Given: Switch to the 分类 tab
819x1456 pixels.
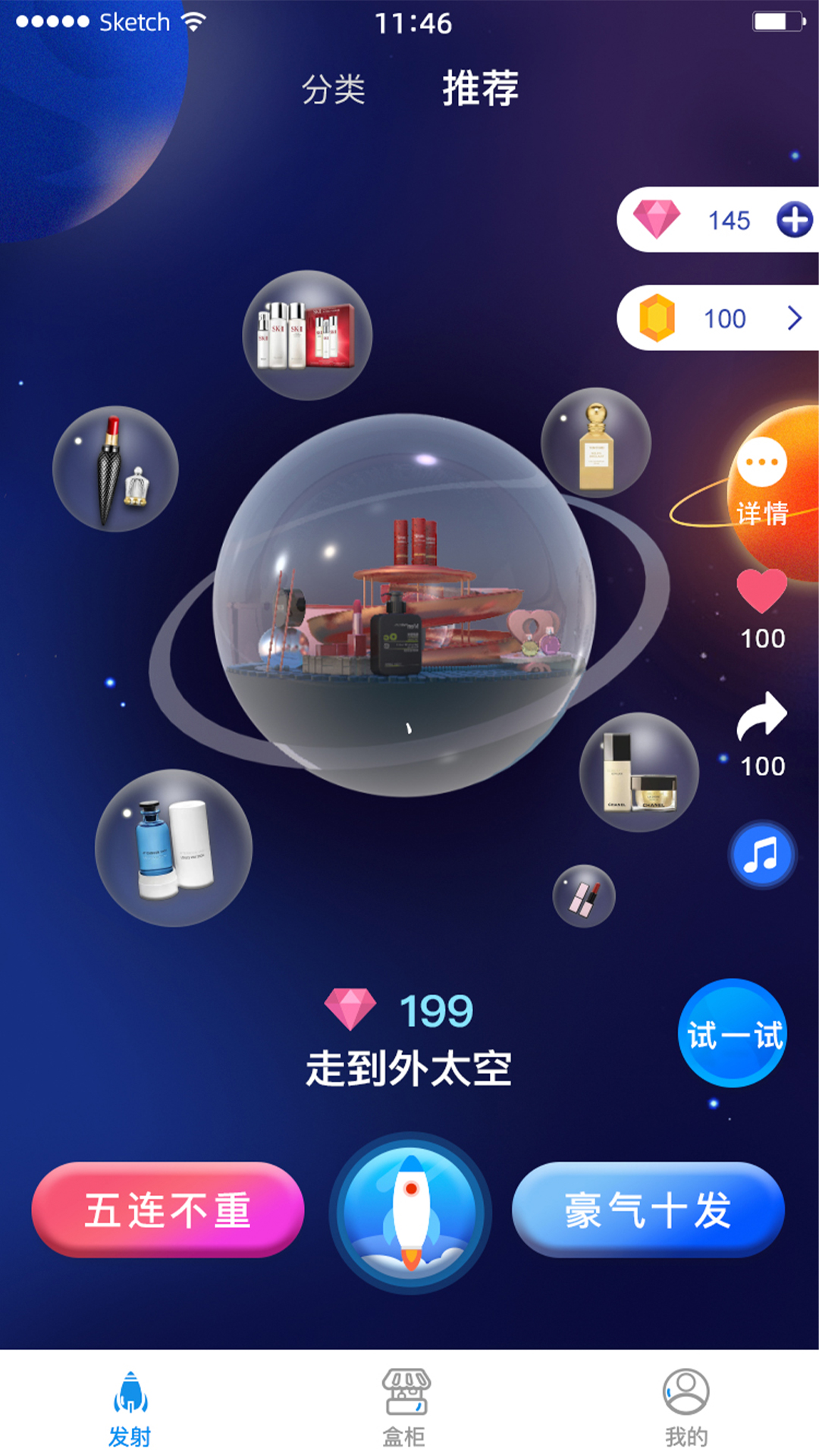Looking at the screenshot, I should pos(336,87).
